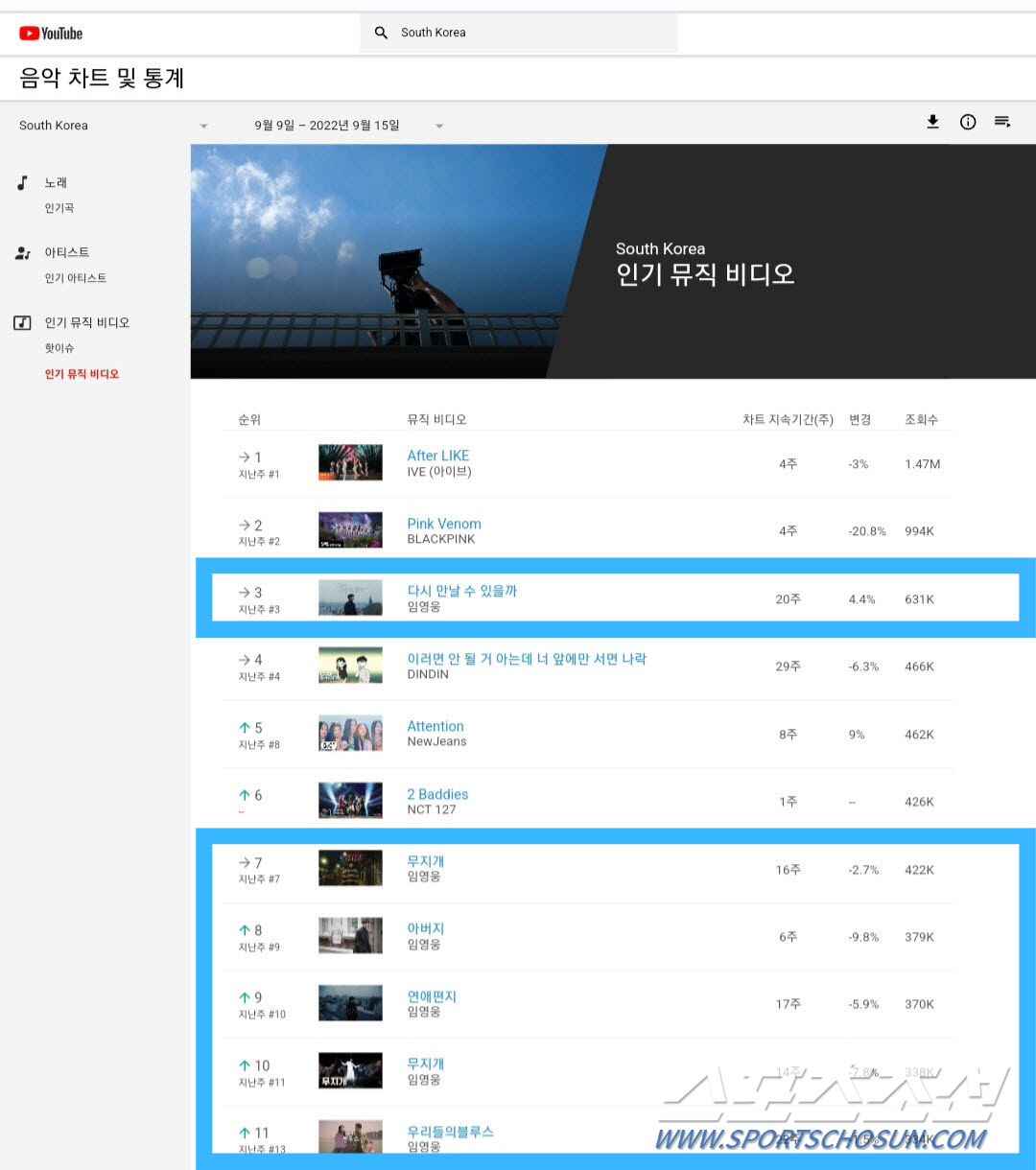
Task: Open 연애편지 by 임영웅
Action: click(432, 996)
